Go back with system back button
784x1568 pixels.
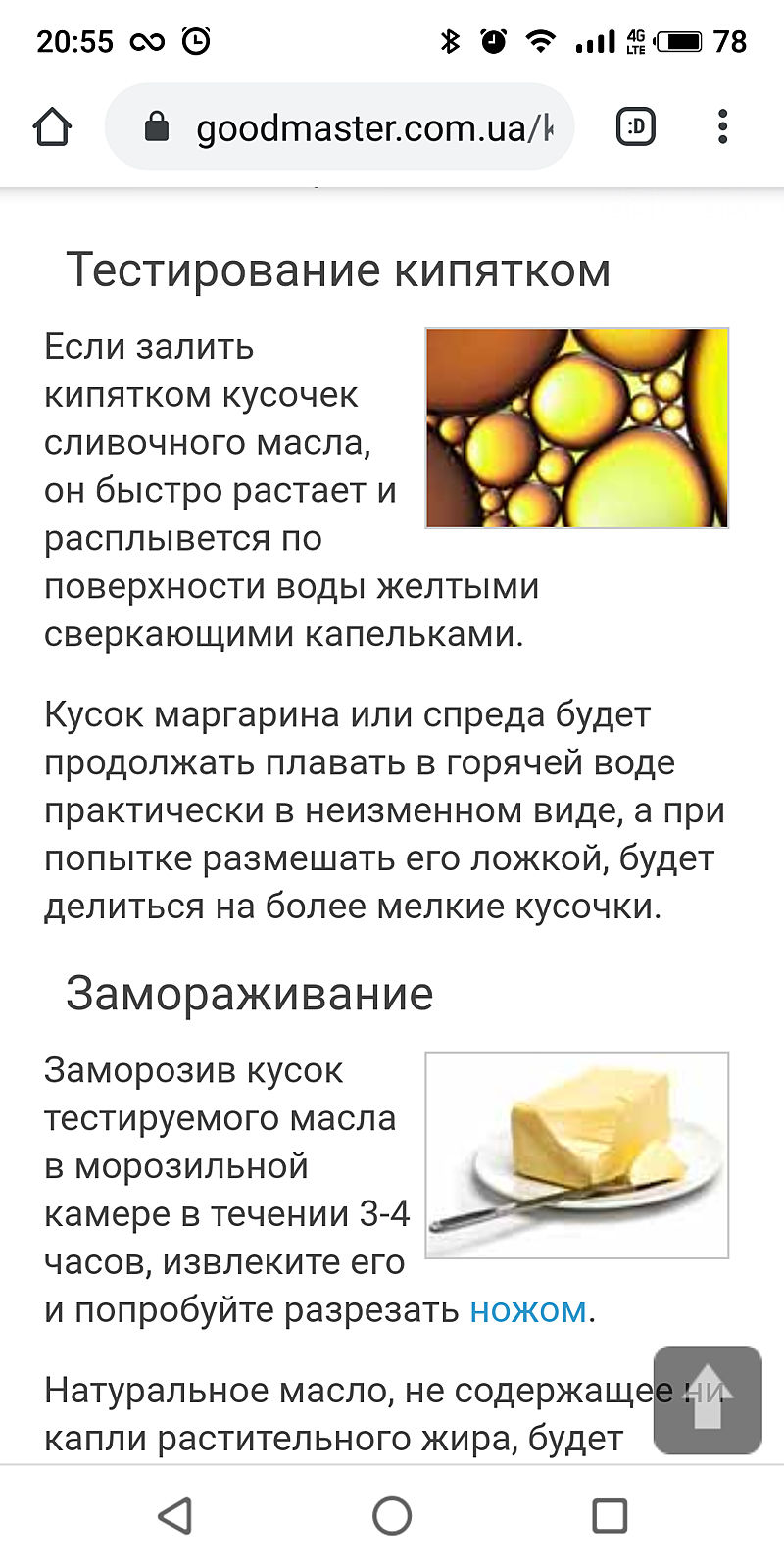174,1516
